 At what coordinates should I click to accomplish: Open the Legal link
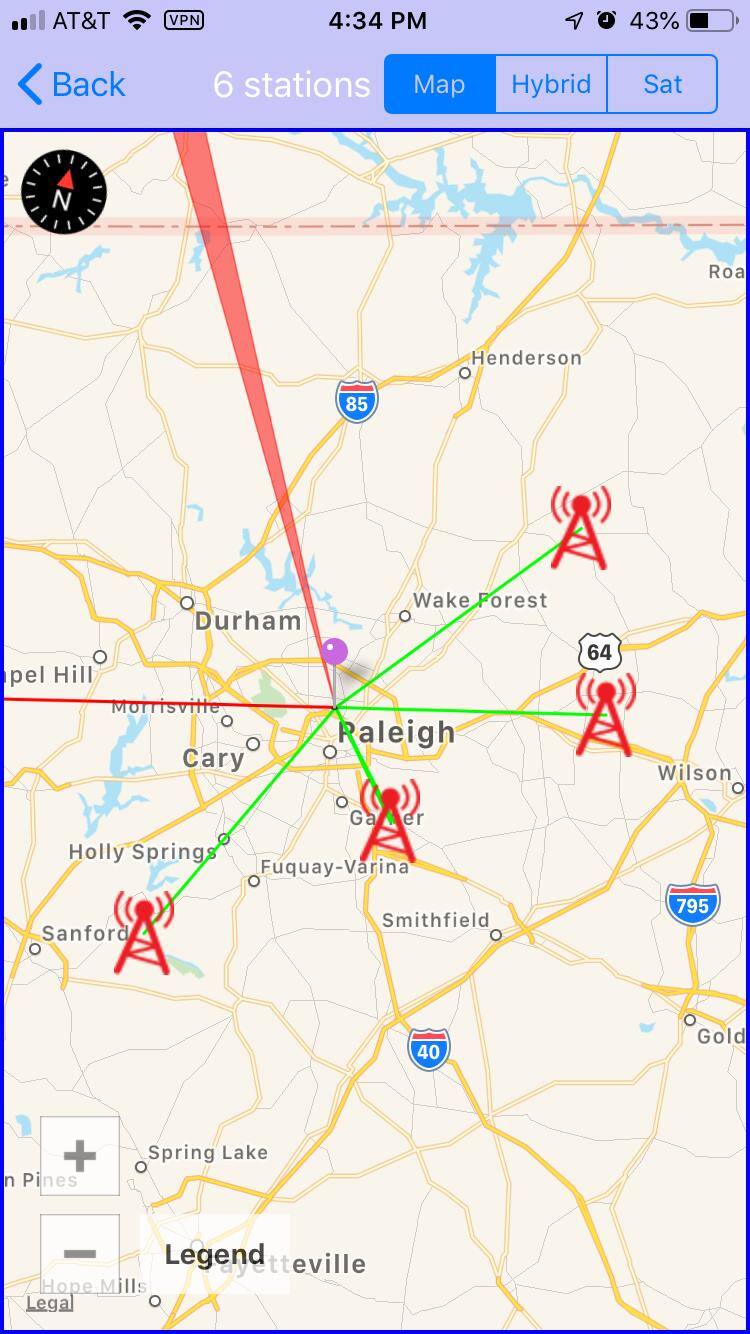[49, 1303]
